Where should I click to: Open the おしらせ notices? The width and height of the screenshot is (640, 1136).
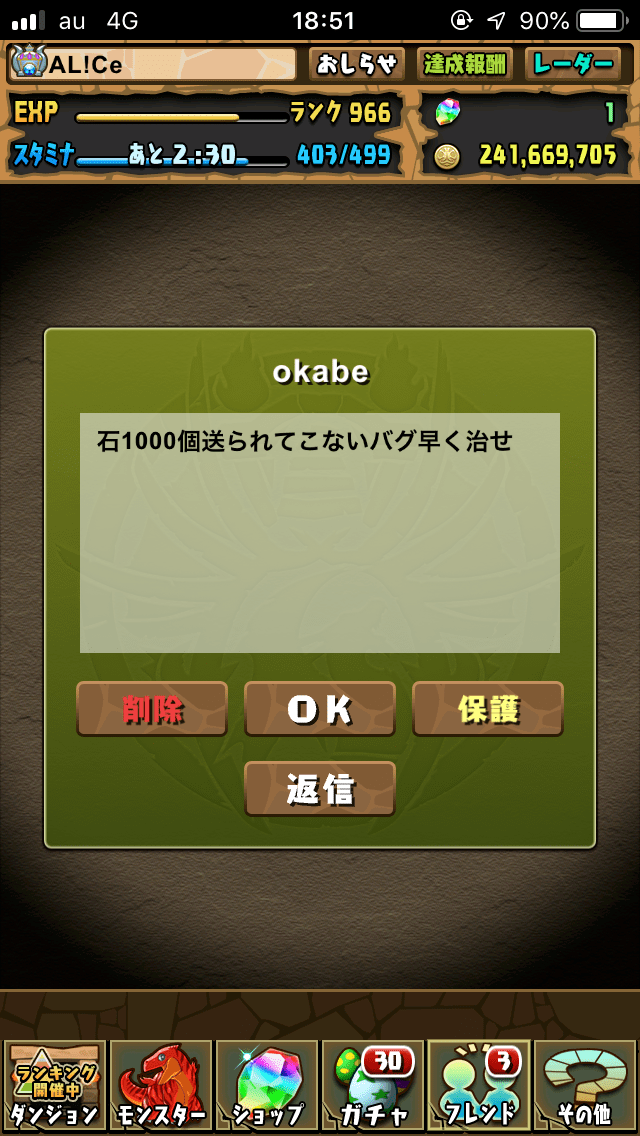click(x=356, y=65)
